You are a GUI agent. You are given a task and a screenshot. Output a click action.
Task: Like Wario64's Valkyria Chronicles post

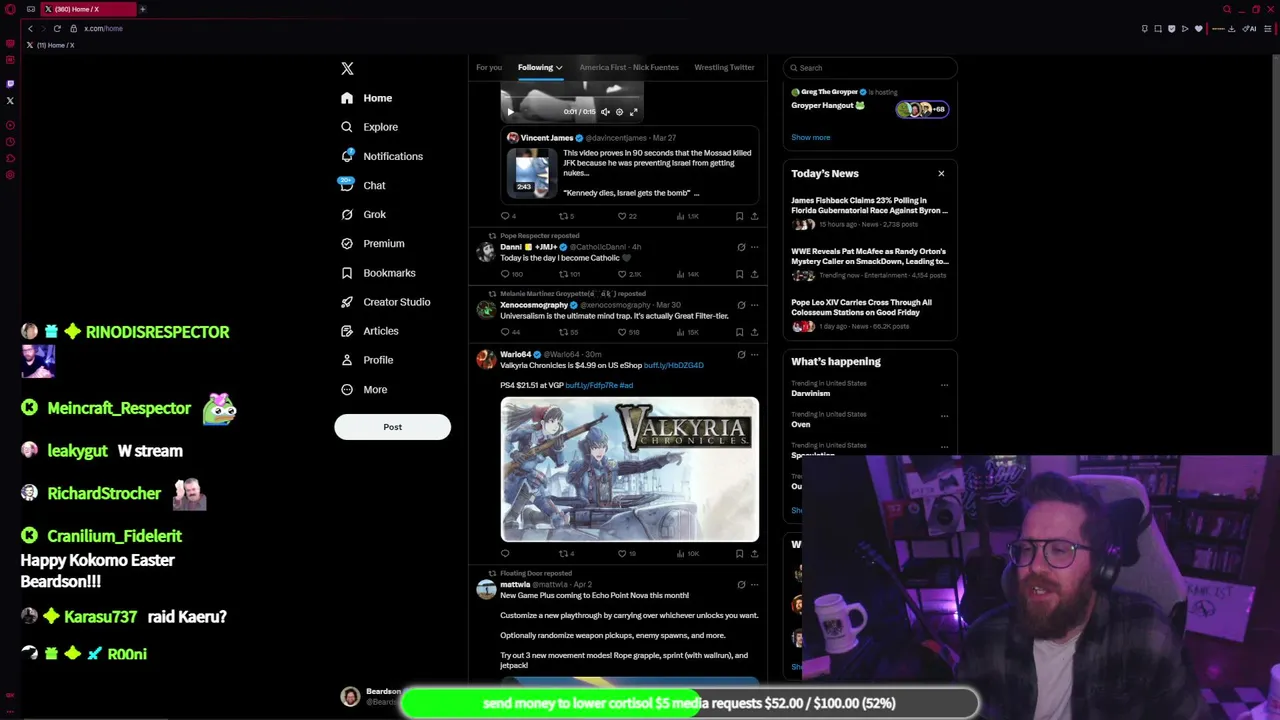click(x=622, y=553)
